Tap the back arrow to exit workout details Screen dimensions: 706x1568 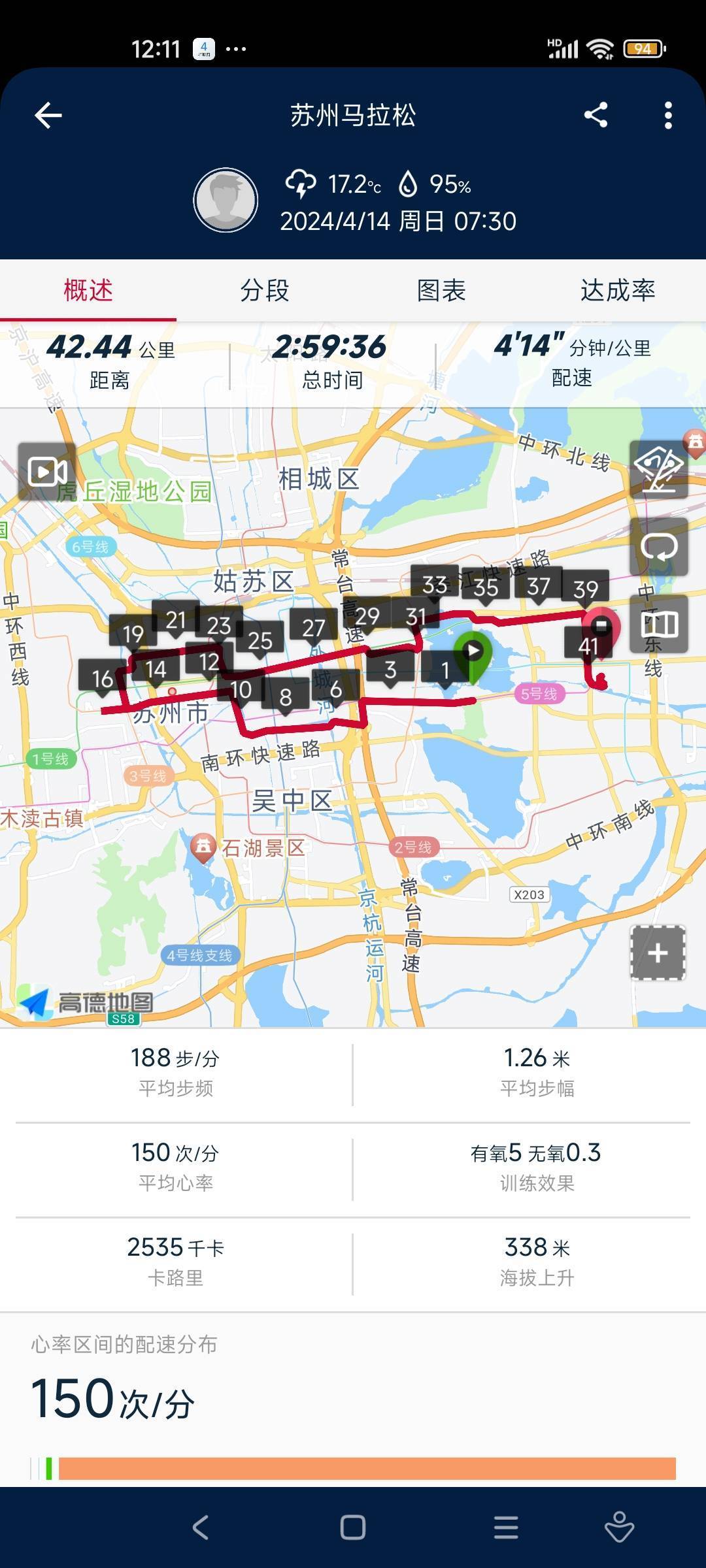[x=44, y=116]
